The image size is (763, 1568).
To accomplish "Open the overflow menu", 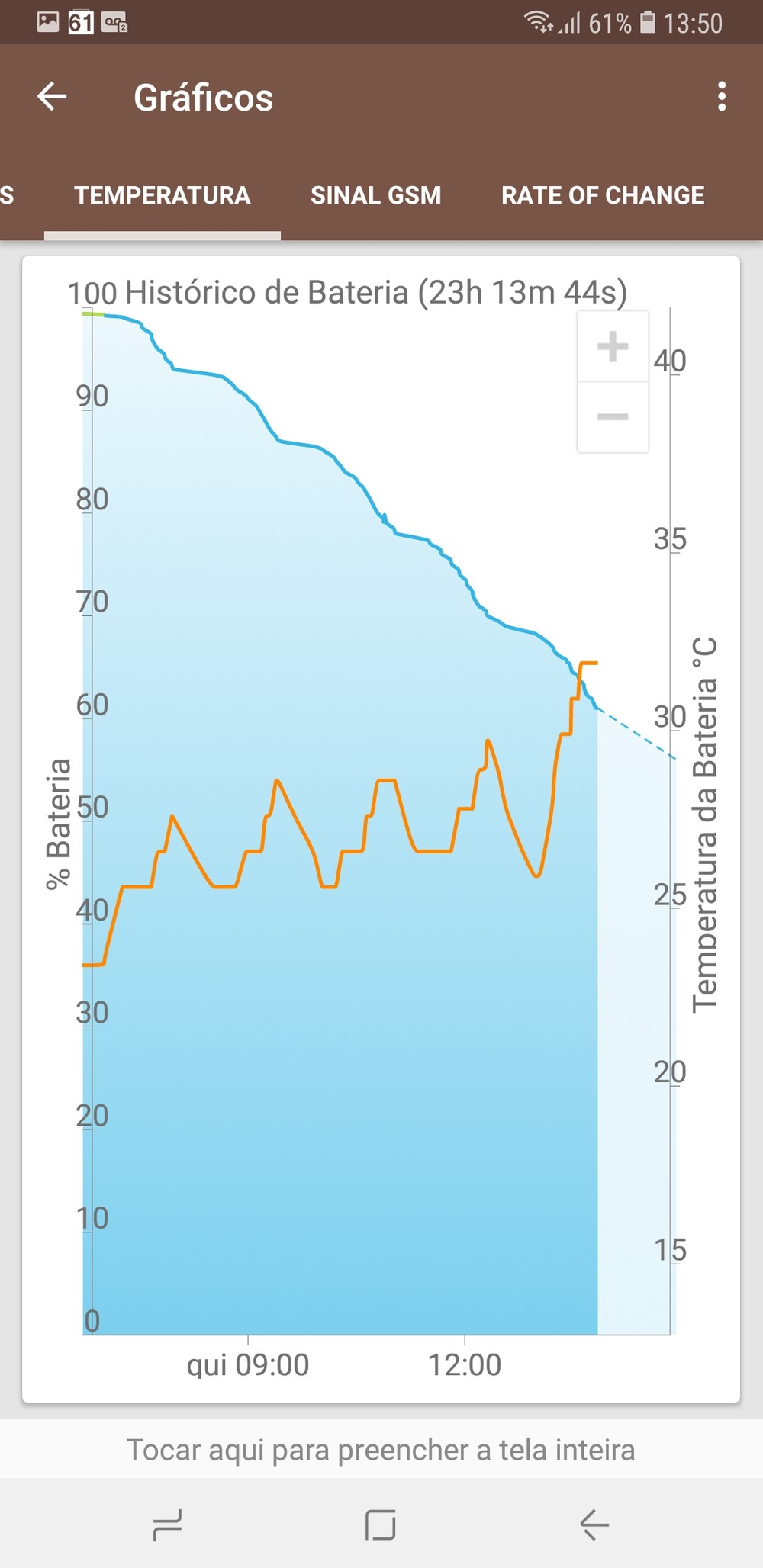I will click(721, 97).
